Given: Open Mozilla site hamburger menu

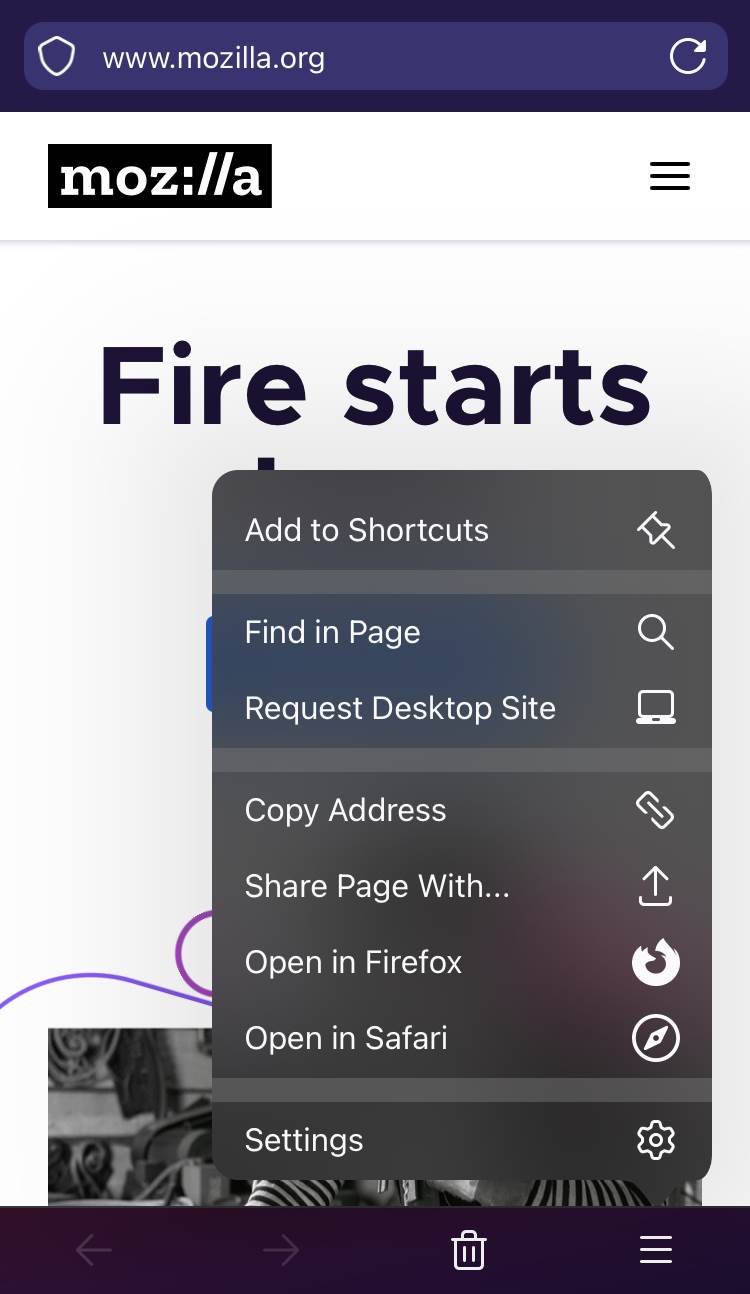Looking at the screenshot, I should [x=669, y=176].
